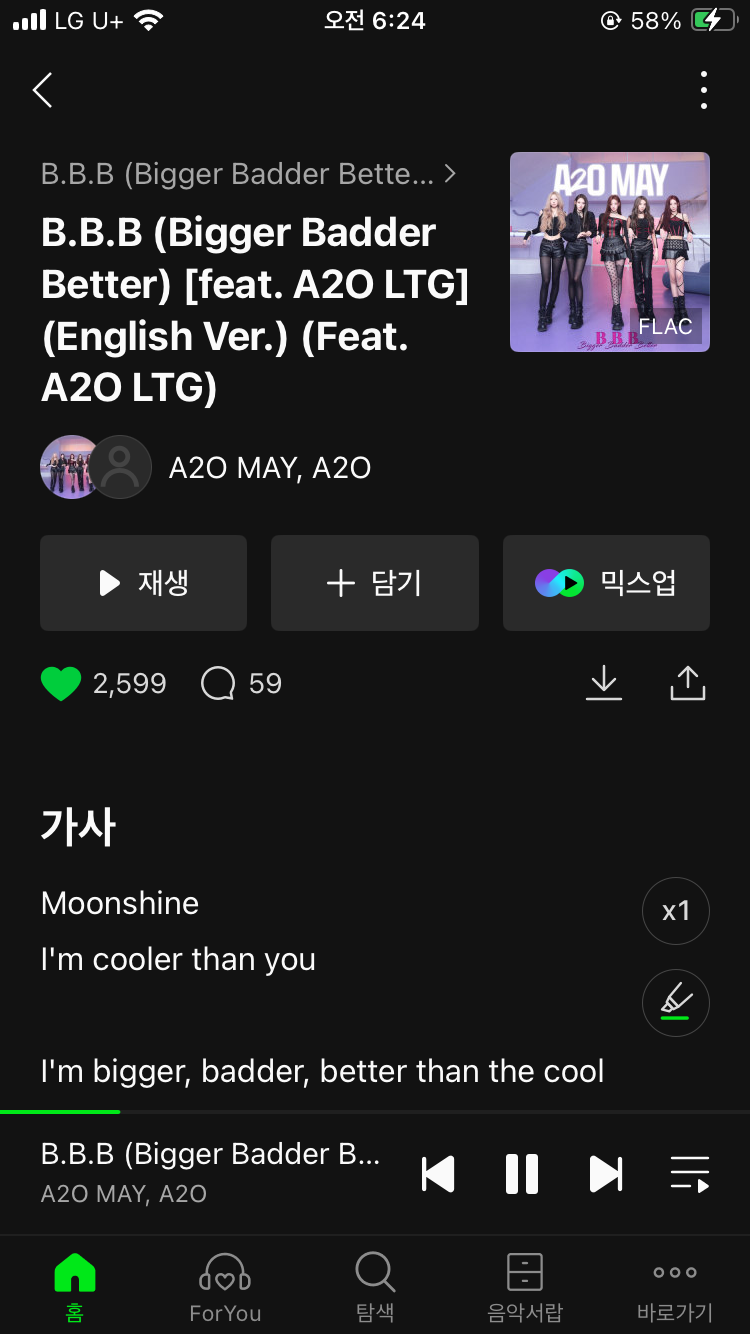Viewport: 750px width, 1334px height.
Task: Switch to the 음악서랍 tab
Action: click(525, 1286)
